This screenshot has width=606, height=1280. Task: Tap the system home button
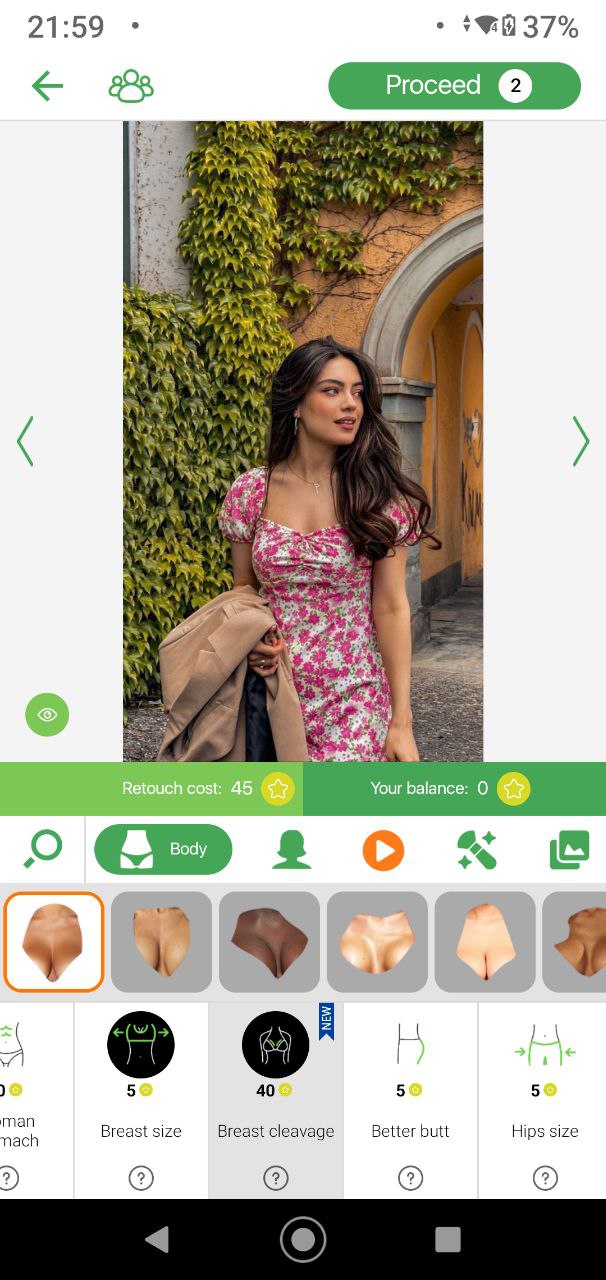(x=303, y=1240)
